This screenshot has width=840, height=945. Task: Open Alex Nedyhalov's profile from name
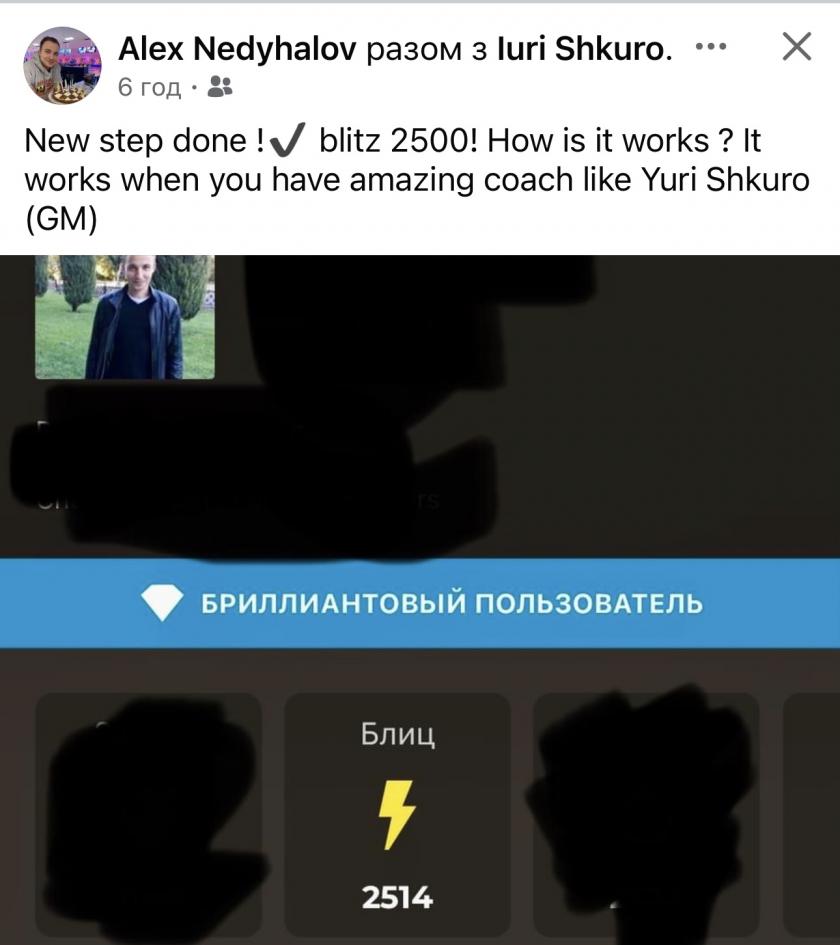tap(237, 48)
